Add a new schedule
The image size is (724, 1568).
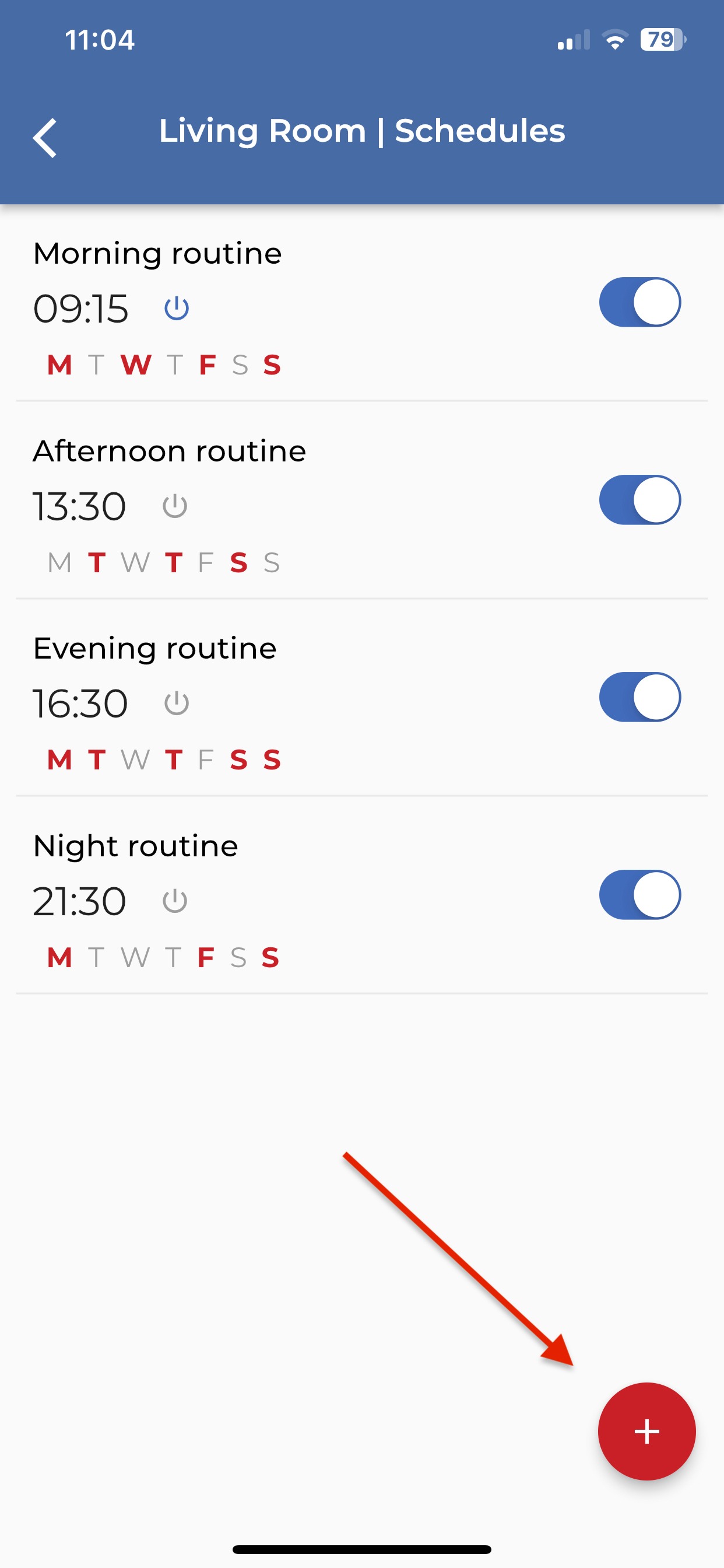[646, 1430]
